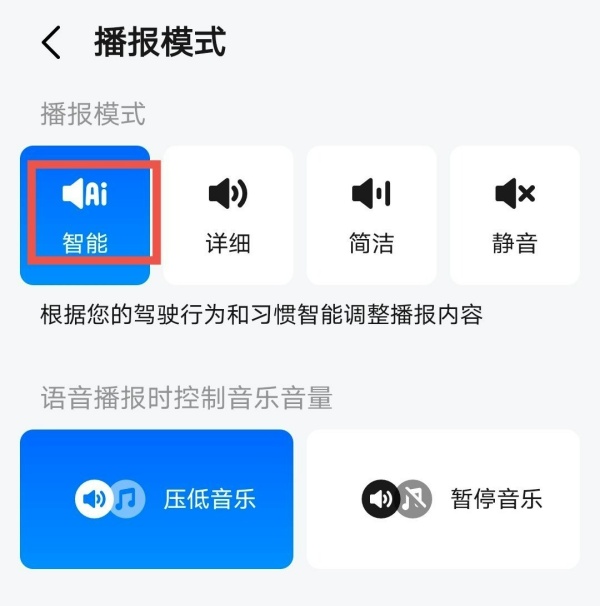Go back from 播报模式 settings
The width and height of the screenshot is (600, 606).
coord(52,43)
